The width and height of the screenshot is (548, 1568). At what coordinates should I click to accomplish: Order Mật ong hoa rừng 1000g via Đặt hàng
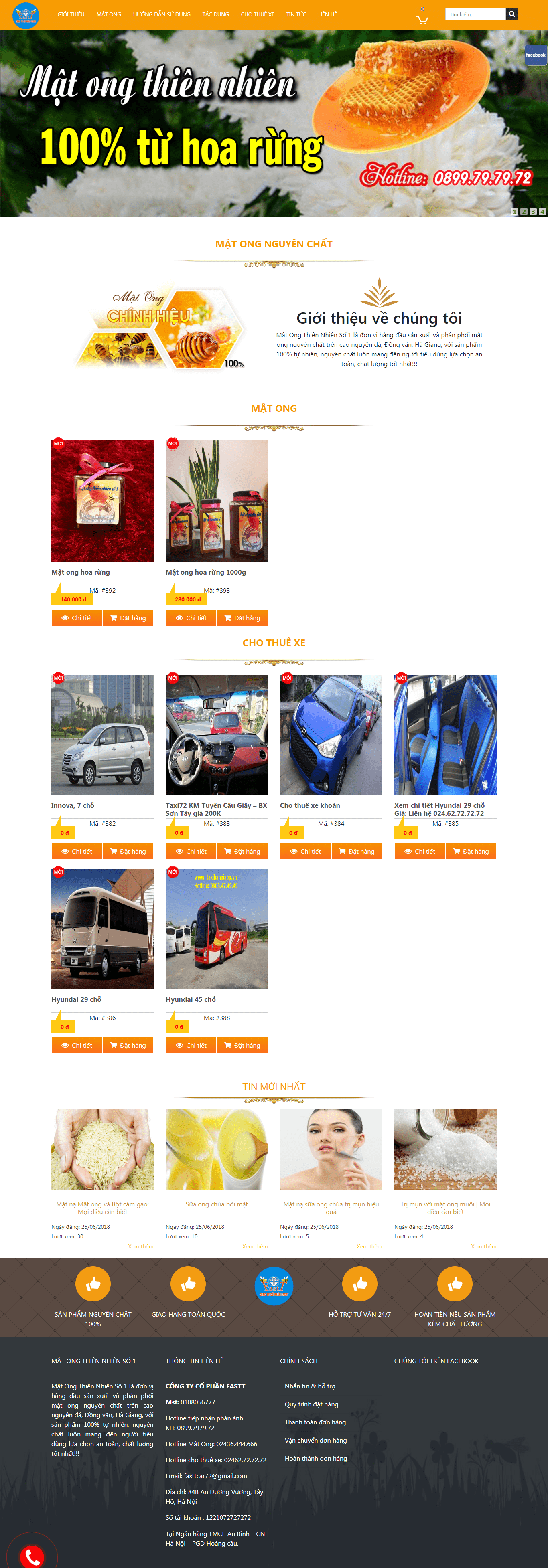click(x=242, y=618)
